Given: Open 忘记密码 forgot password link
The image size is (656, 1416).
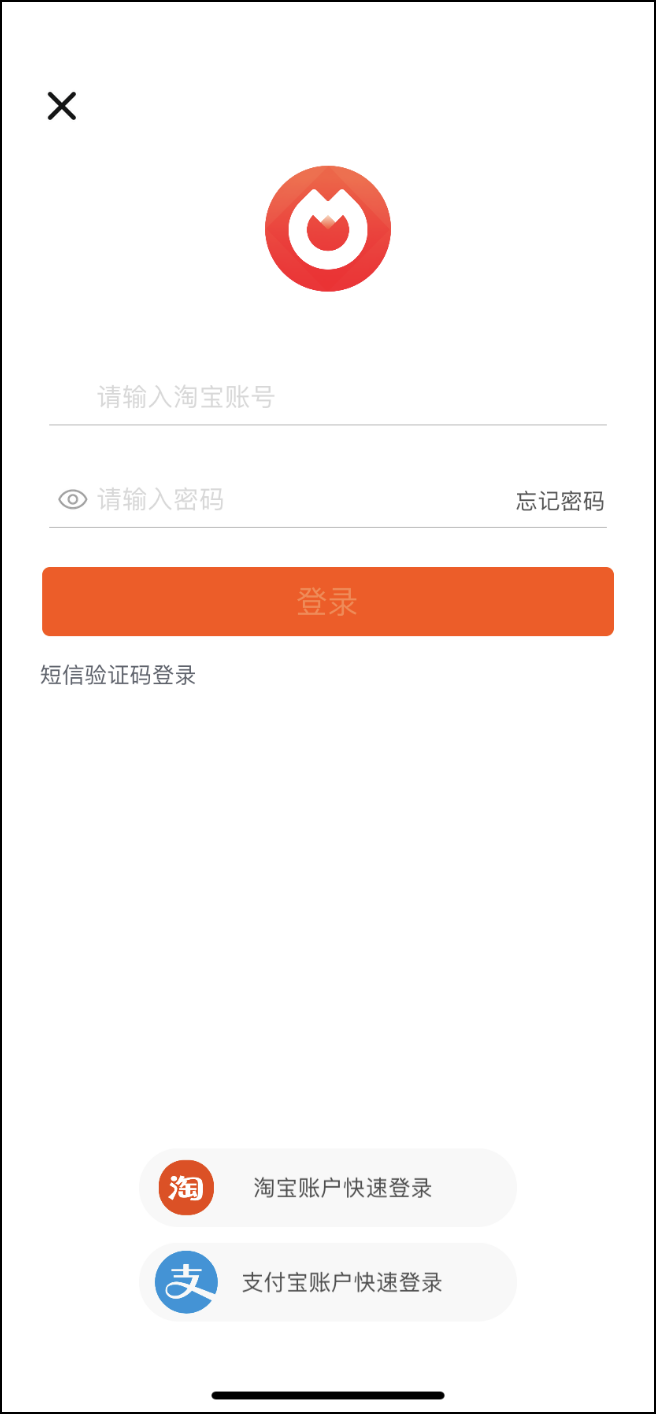Looking at the screenshot, I should point(560,501).
